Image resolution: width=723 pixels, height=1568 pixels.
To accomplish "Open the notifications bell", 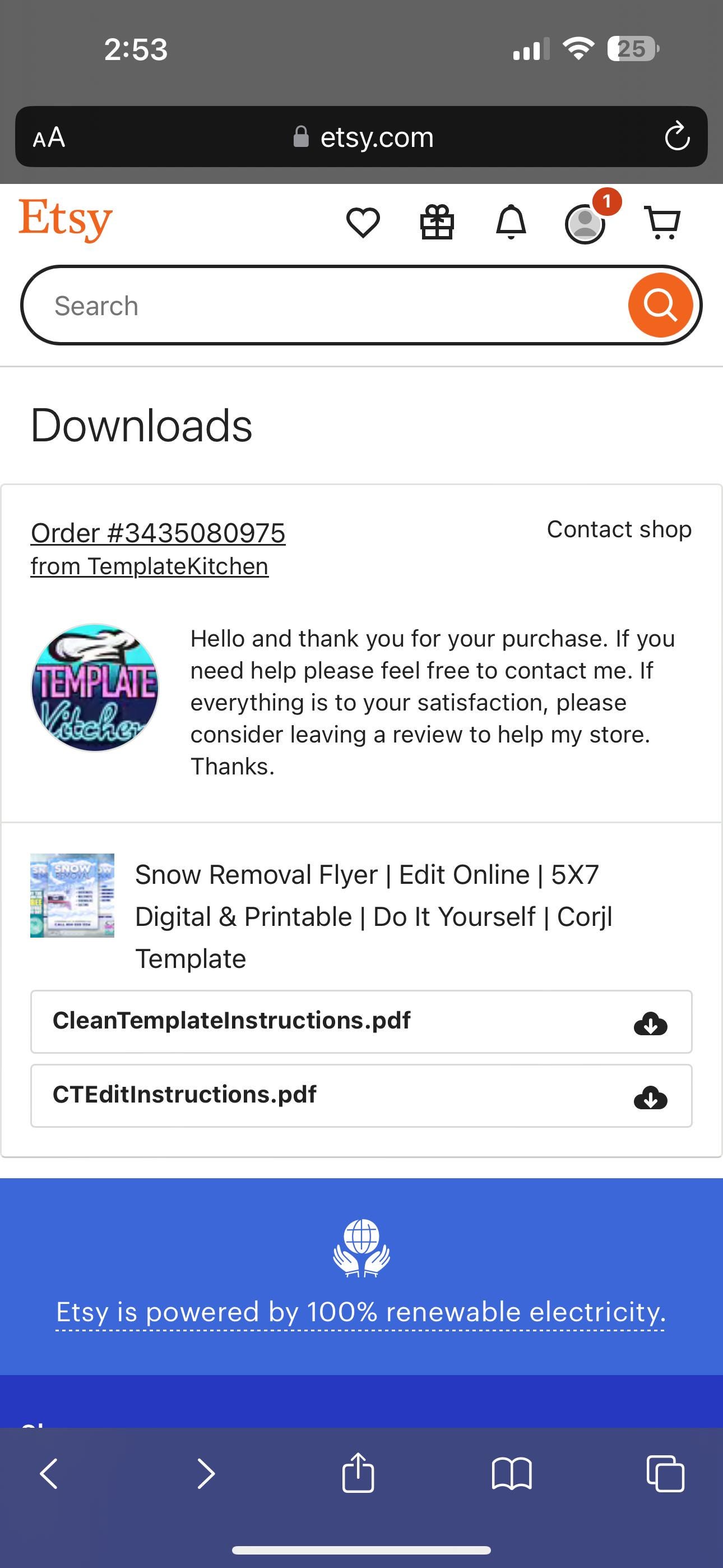I will (x=511, y=222).
